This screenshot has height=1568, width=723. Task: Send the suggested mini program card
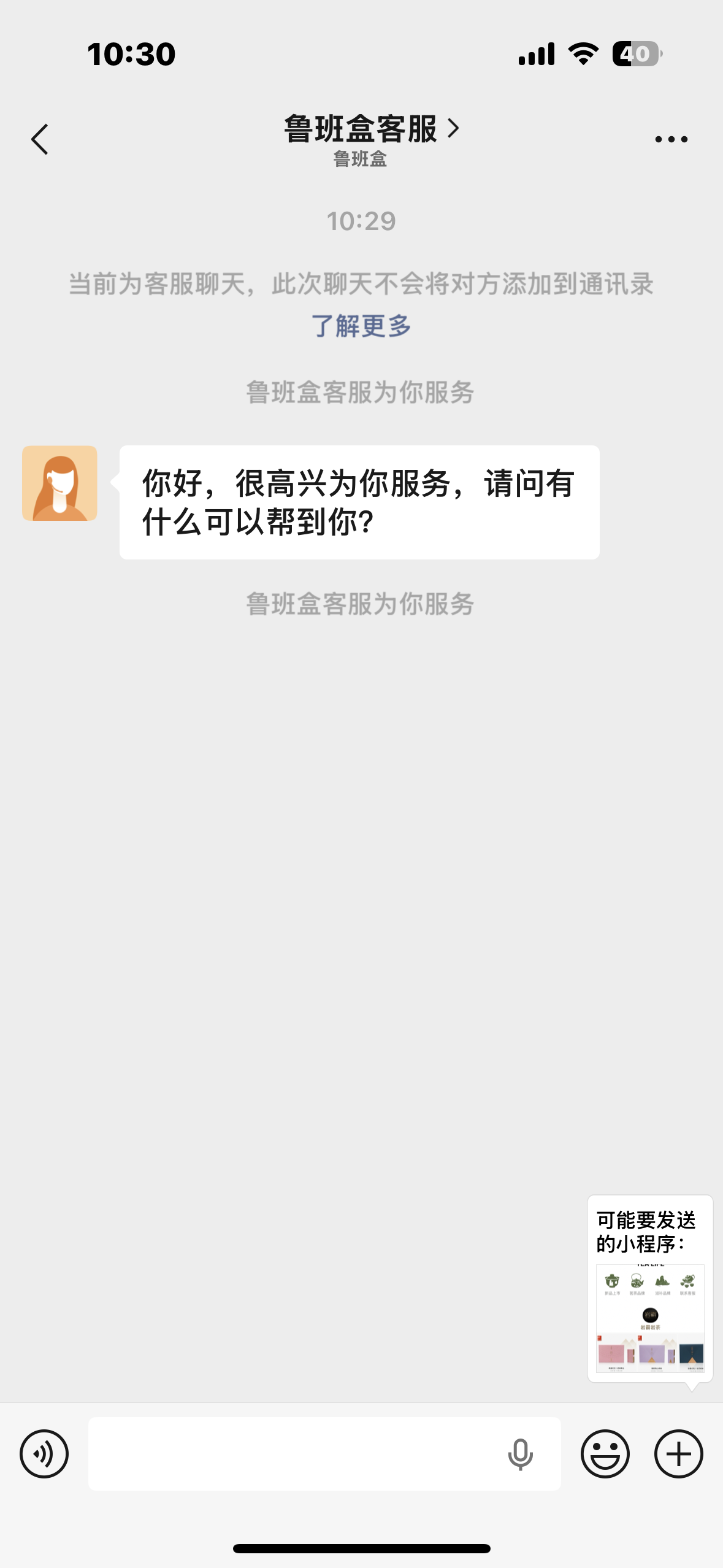pyautogui.click(x=650, y=1318)
